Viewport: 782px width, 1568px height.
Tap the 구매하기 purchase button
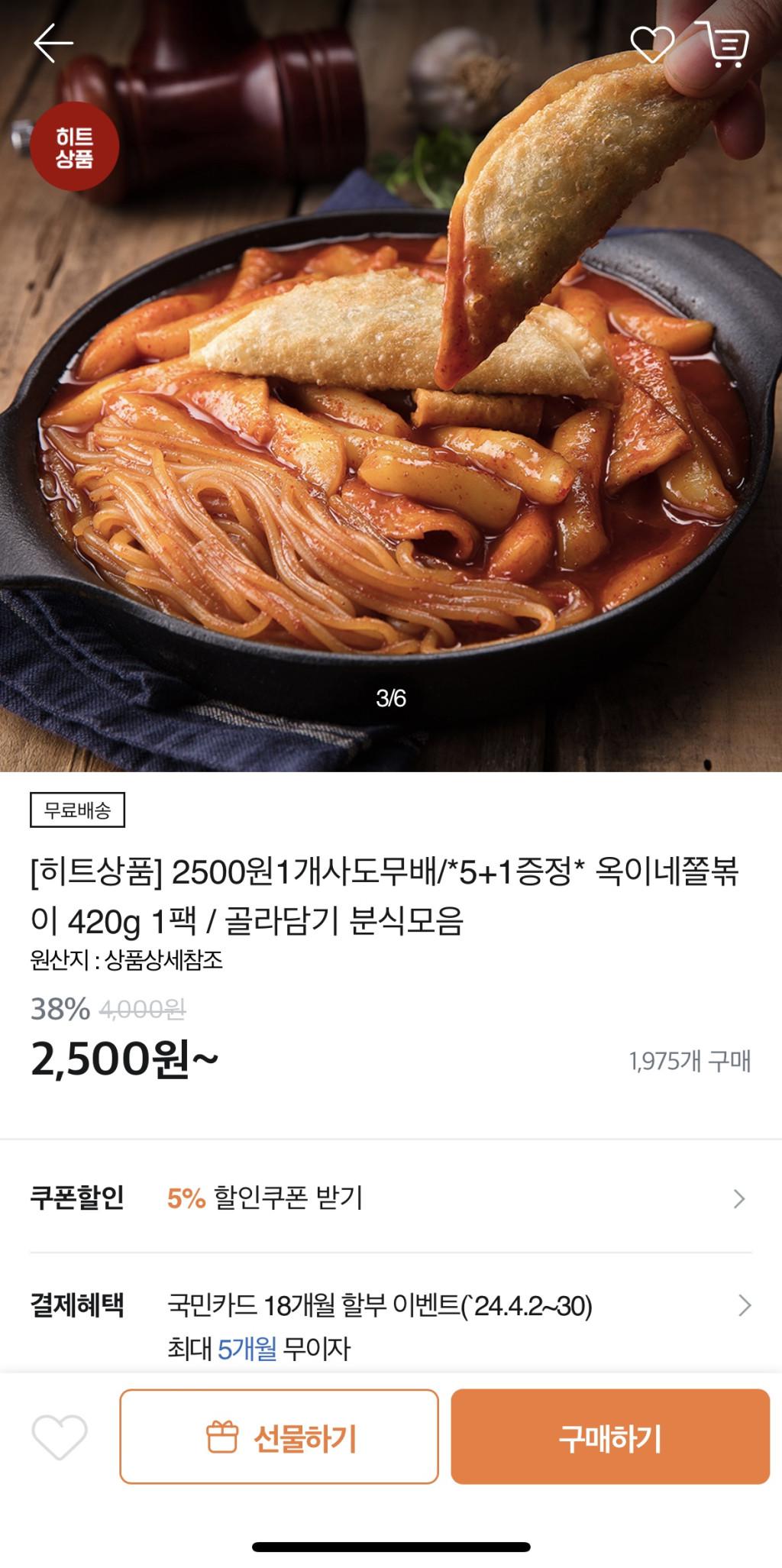pos(609,1437)
